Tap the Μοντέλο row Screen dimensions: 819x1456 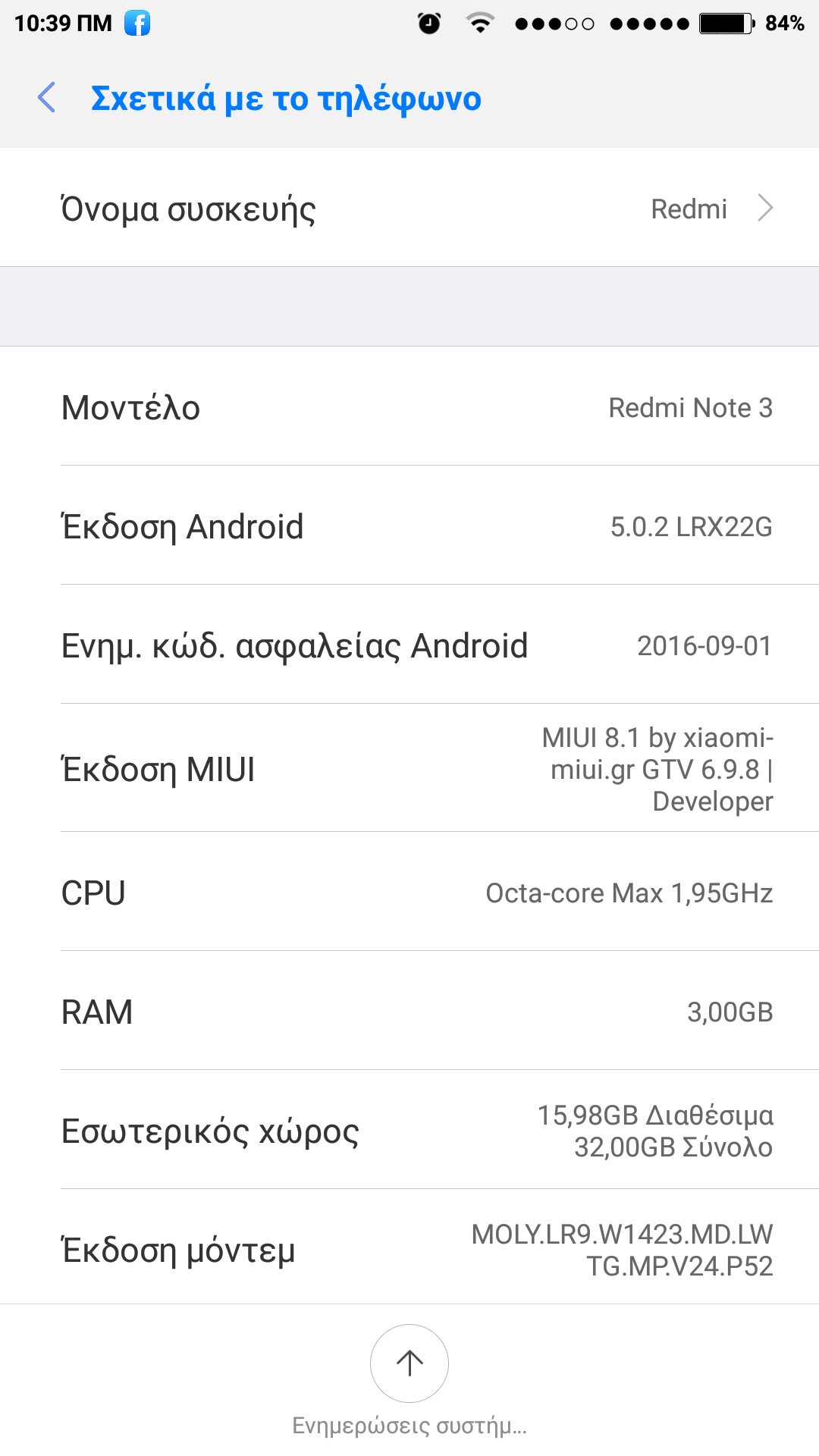point(409,407)
